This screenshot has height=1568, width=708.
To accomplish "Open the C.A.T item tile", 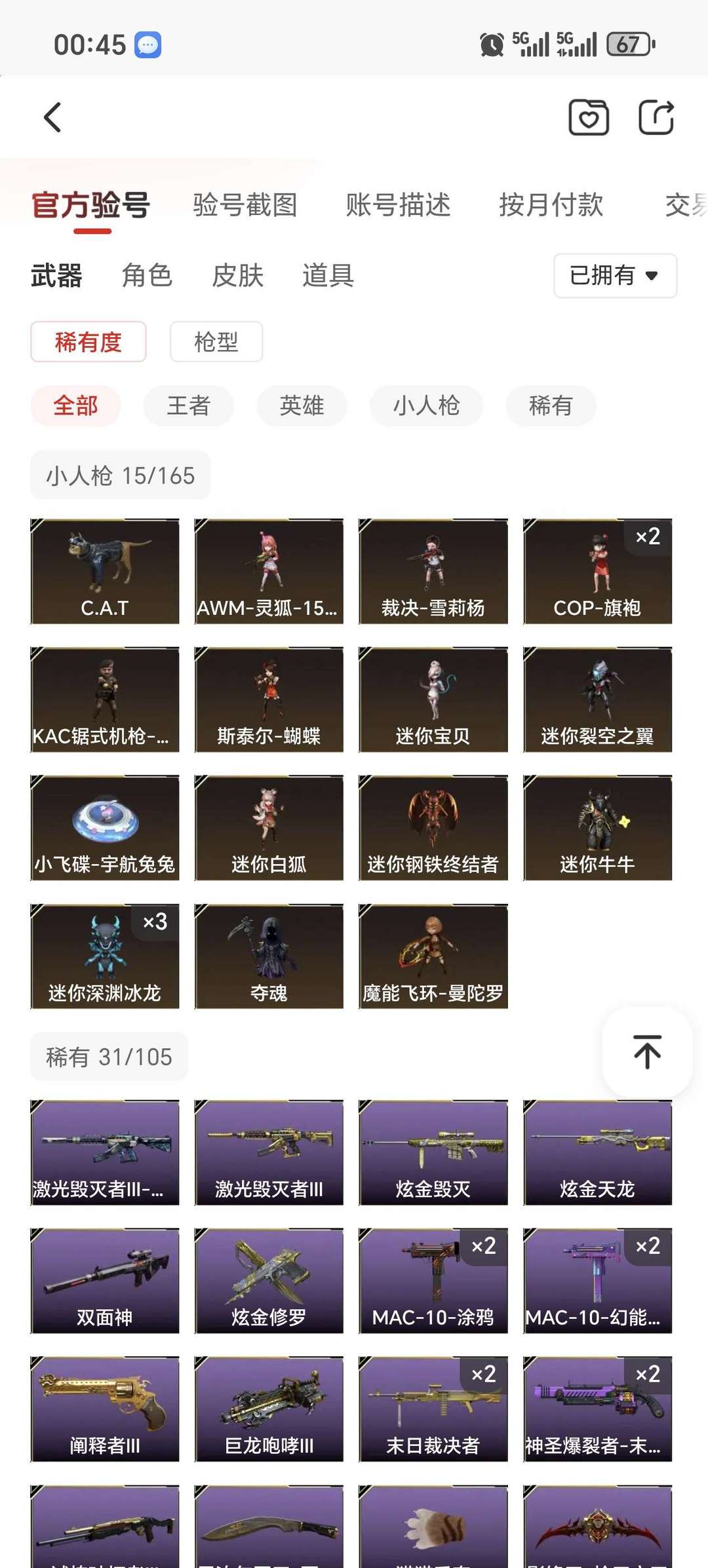I will [105, 571].
